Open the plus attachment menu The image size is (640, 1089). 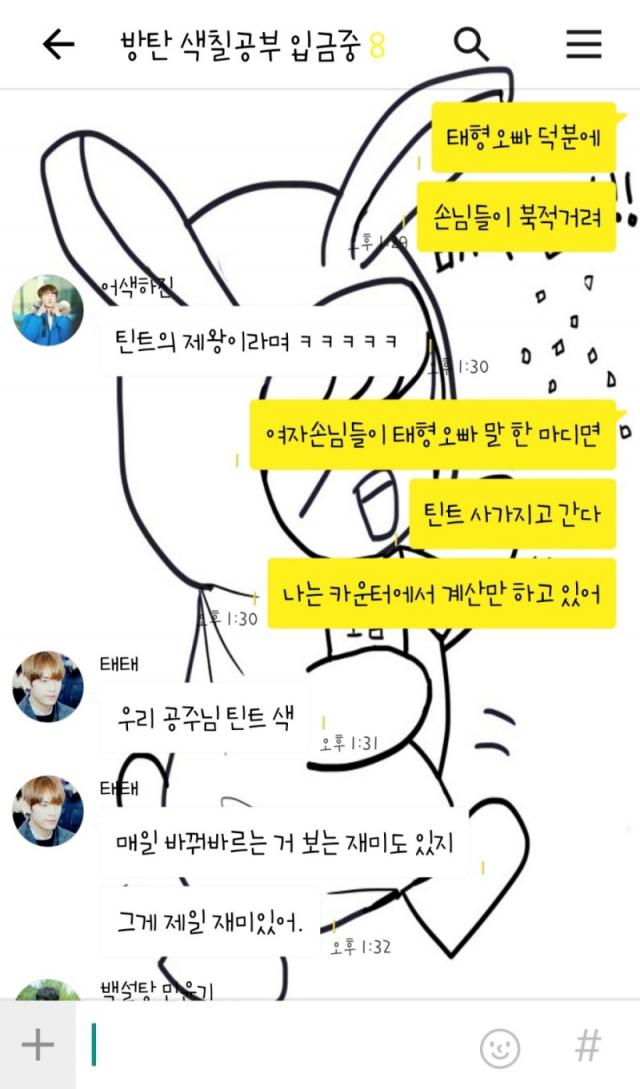point(37,1045)
